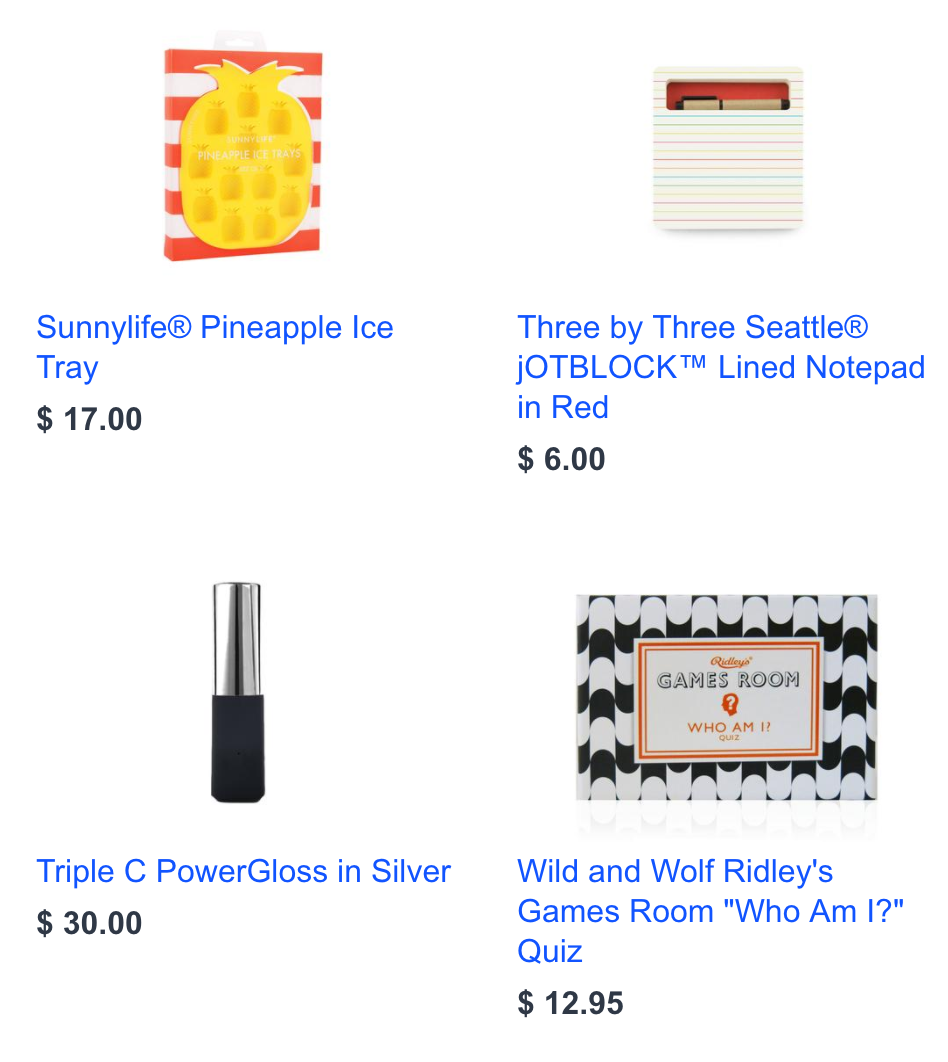Image resolution: width=948 pixels, height=1062 pixels.
Task: View the lined notepad product photo
Action: click(727, 148)
